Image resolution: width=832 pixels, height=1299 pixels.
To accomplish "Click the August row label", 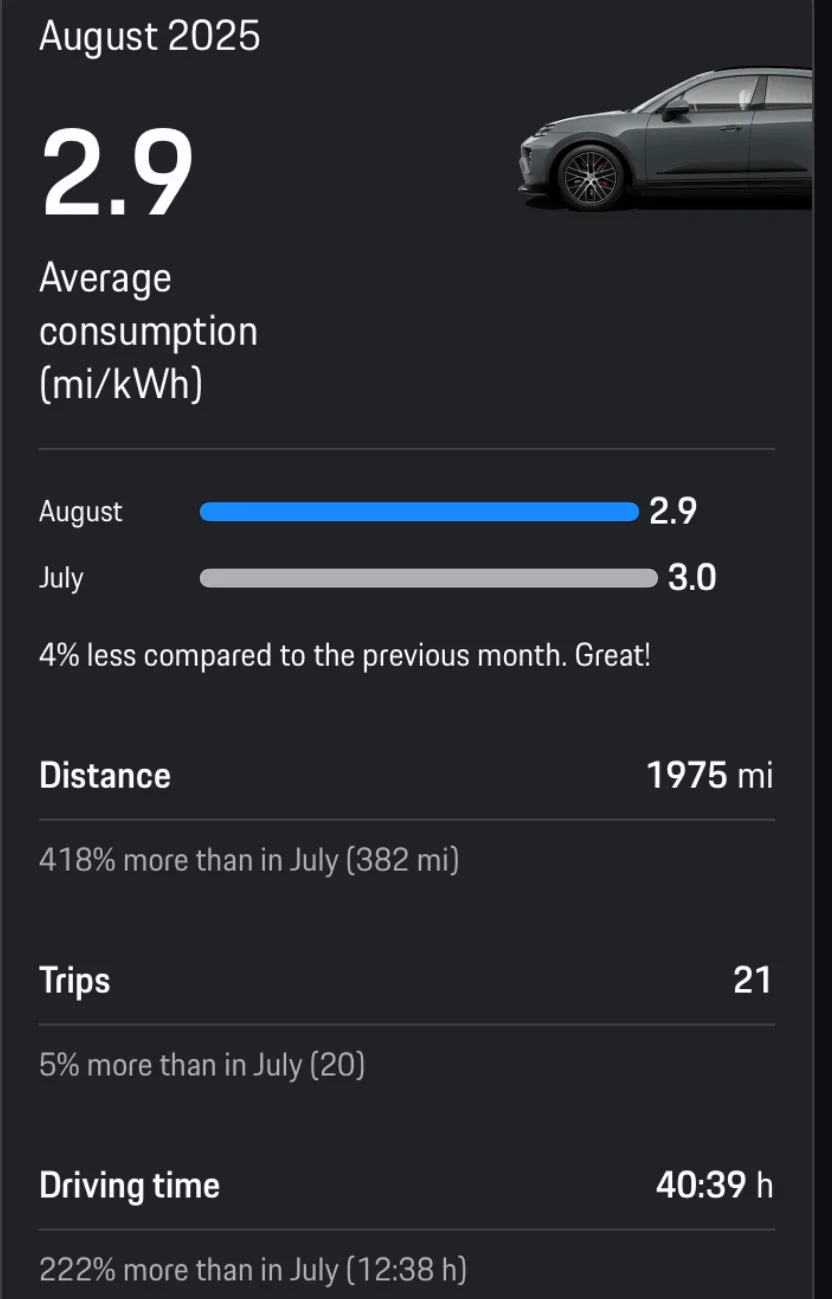I will pos(80,512).
